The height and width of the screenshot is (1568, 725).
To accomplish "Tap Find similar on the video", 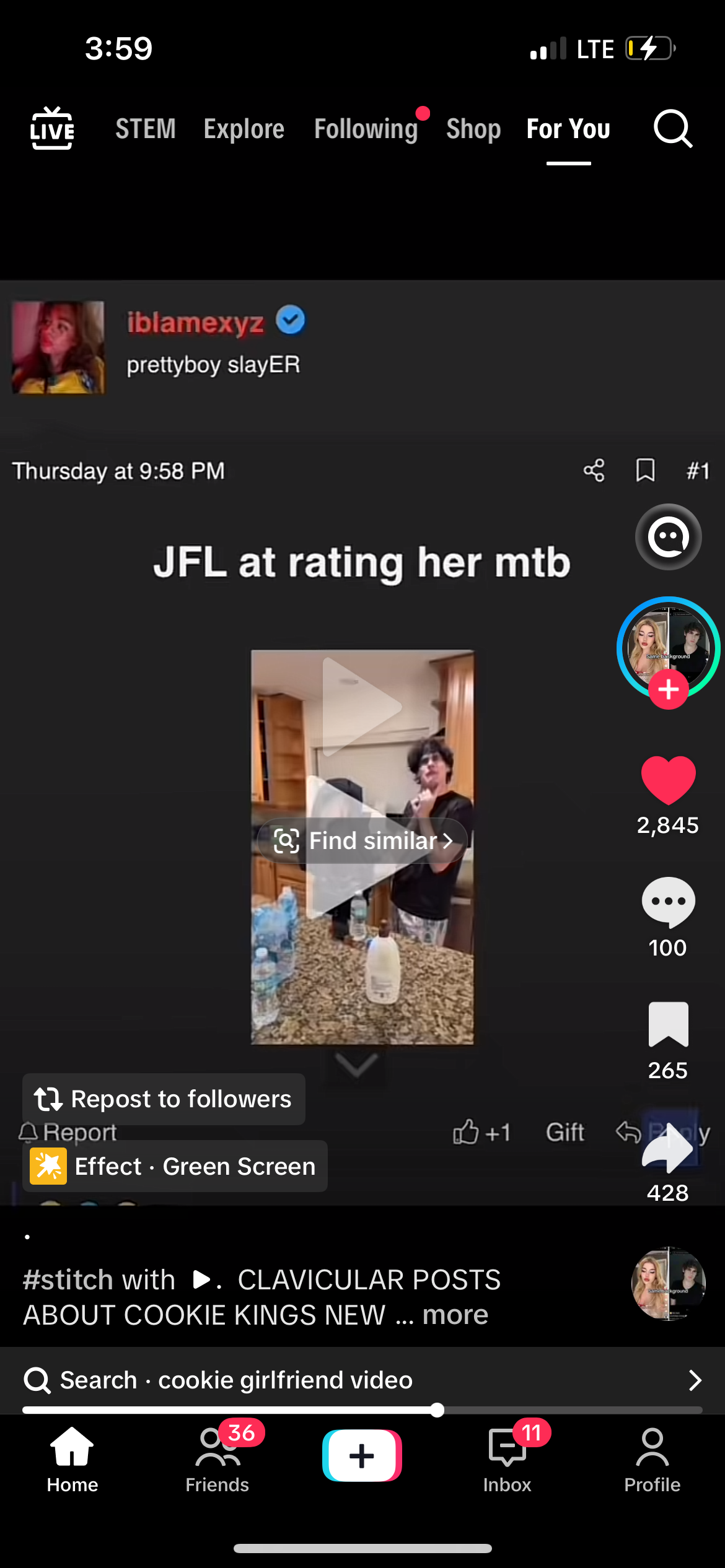I will (x=362, y=840).
